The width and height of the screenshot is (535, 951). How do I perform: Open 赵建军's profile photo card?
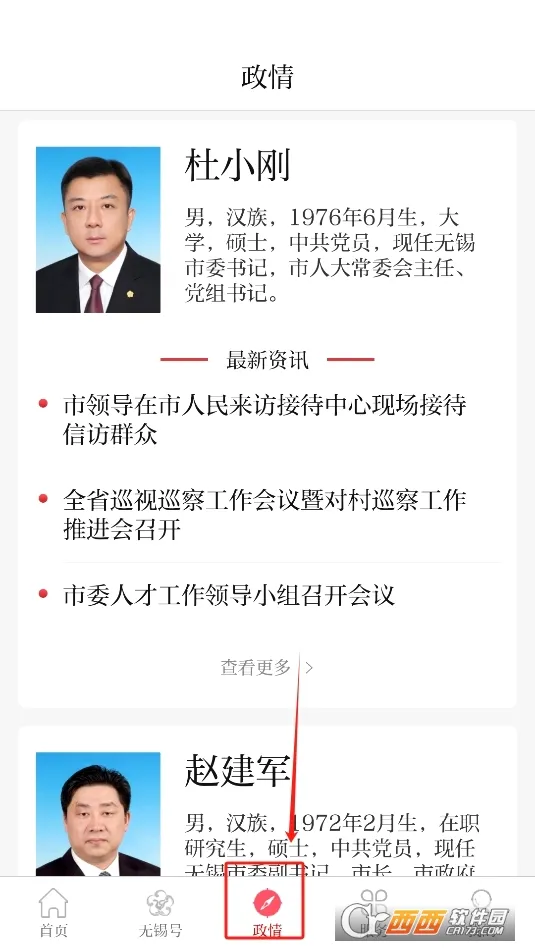pos(98,814)
